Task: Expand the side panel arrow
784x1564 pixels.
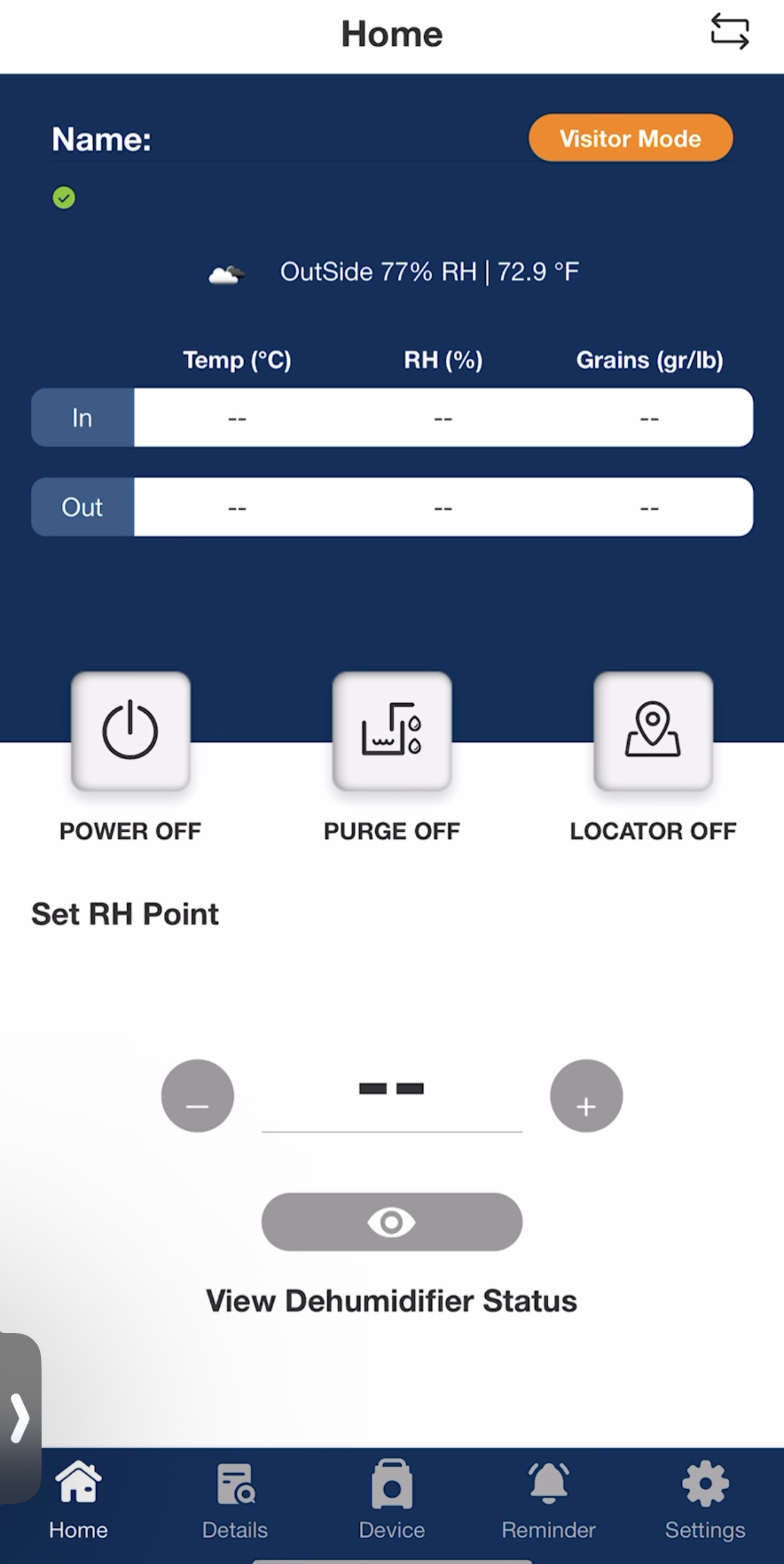Action: click(20, 1418)
